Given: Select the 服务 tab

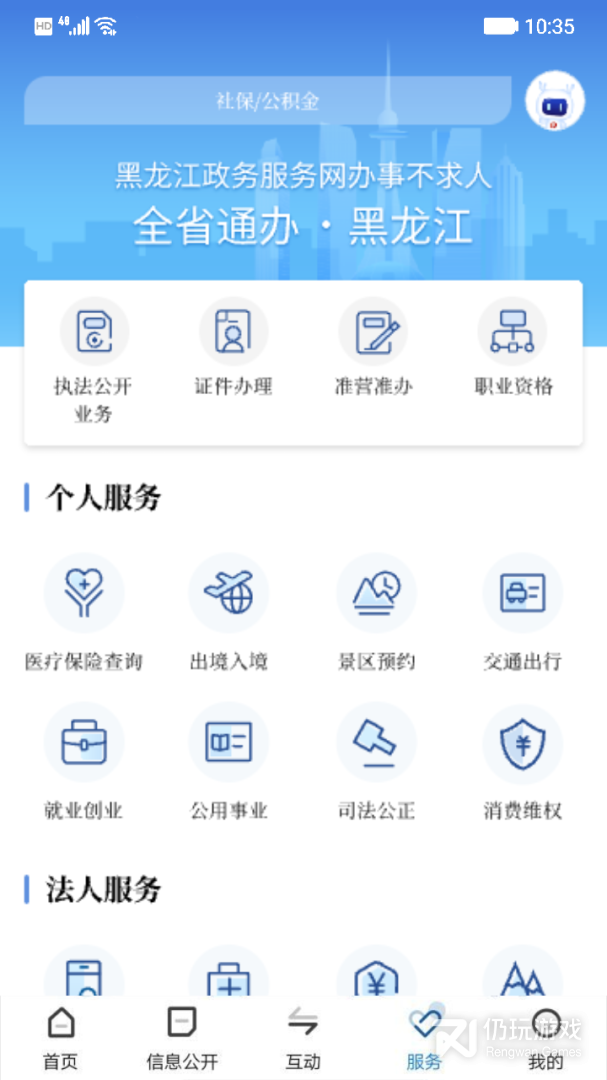Looking at the screenshot, I should pos(424,1039).
